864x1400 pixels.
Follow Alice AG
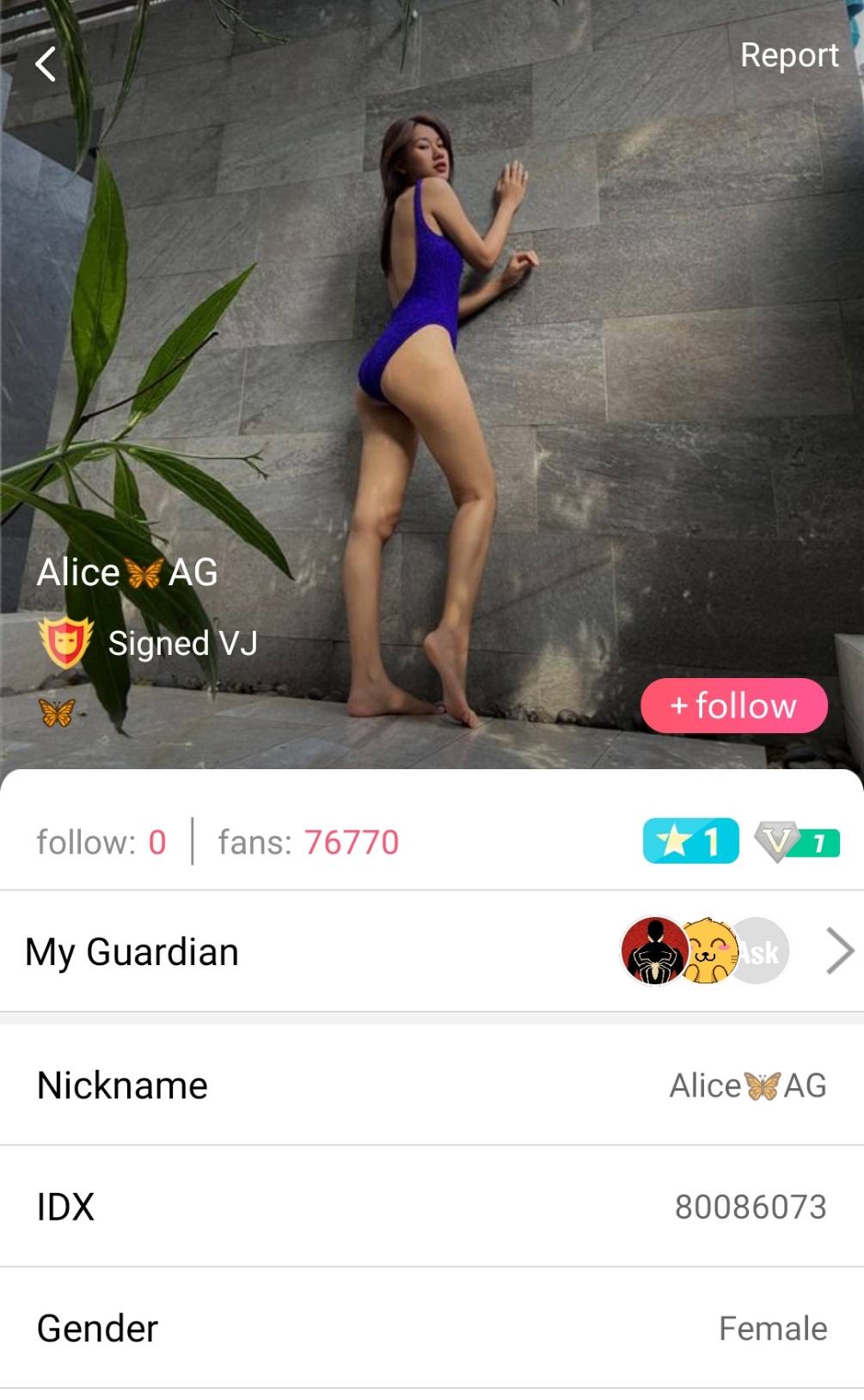click(733, 706)
